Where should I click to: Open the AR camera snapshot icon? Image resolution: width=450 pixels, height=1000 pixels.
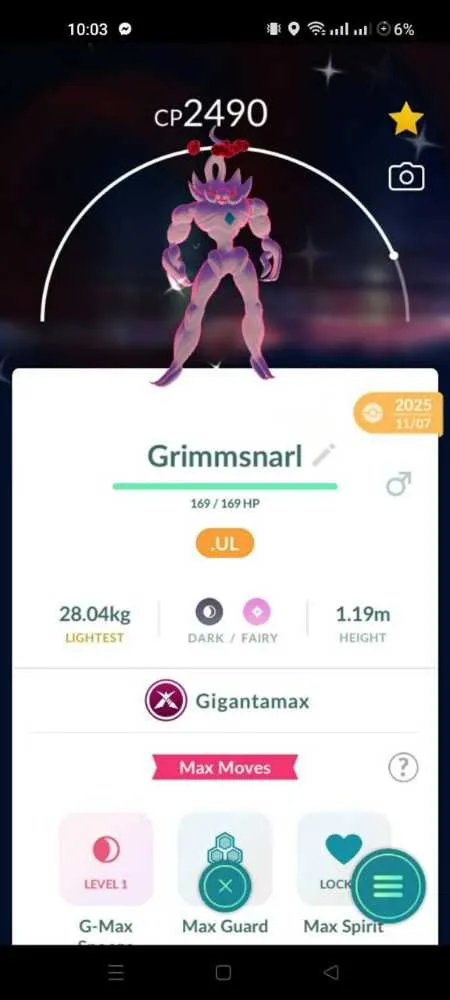[406, 177]
